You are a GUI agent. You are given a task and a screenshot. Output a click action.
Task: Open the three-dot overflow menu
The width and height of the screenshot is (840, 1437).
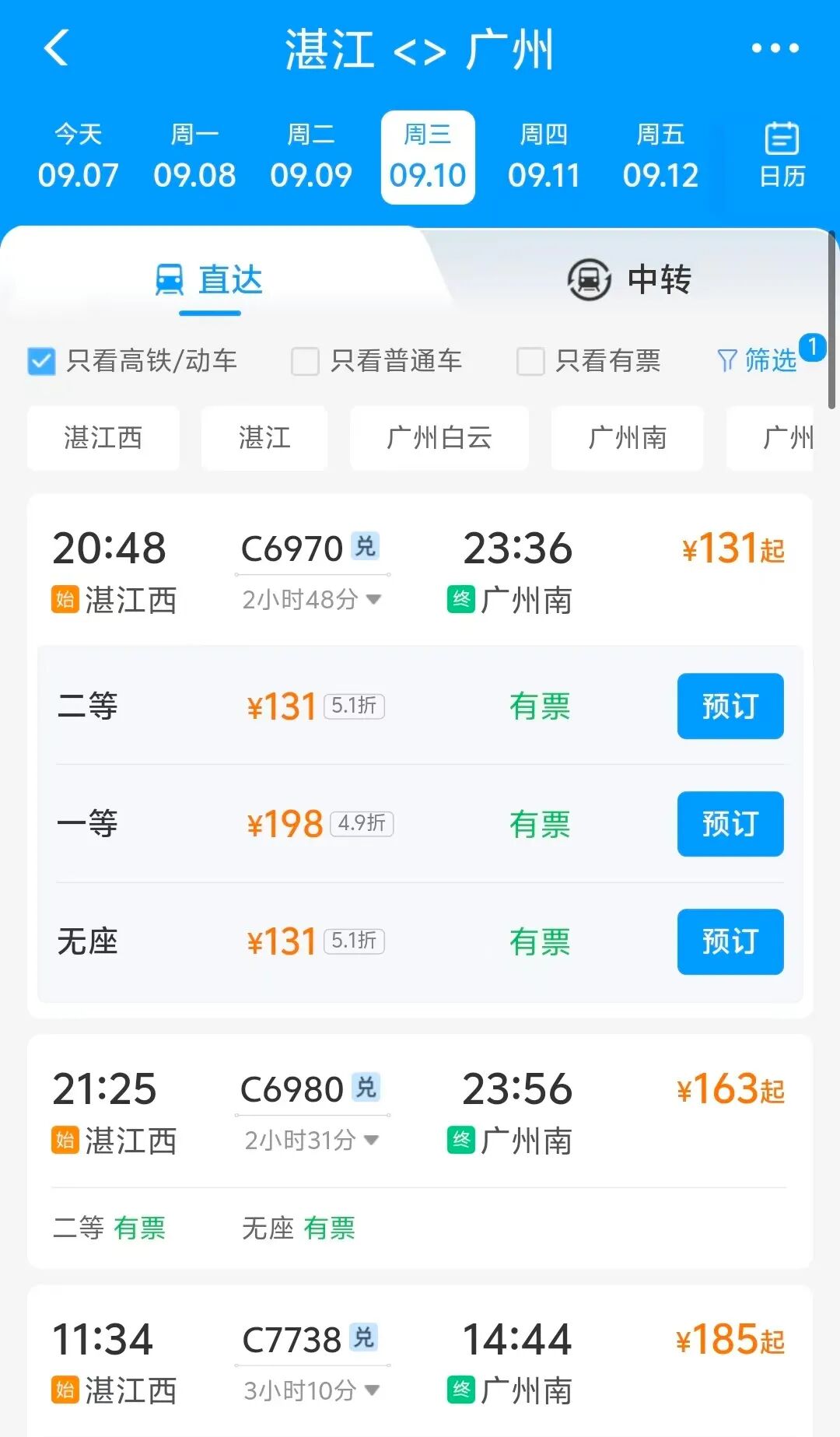775,48
